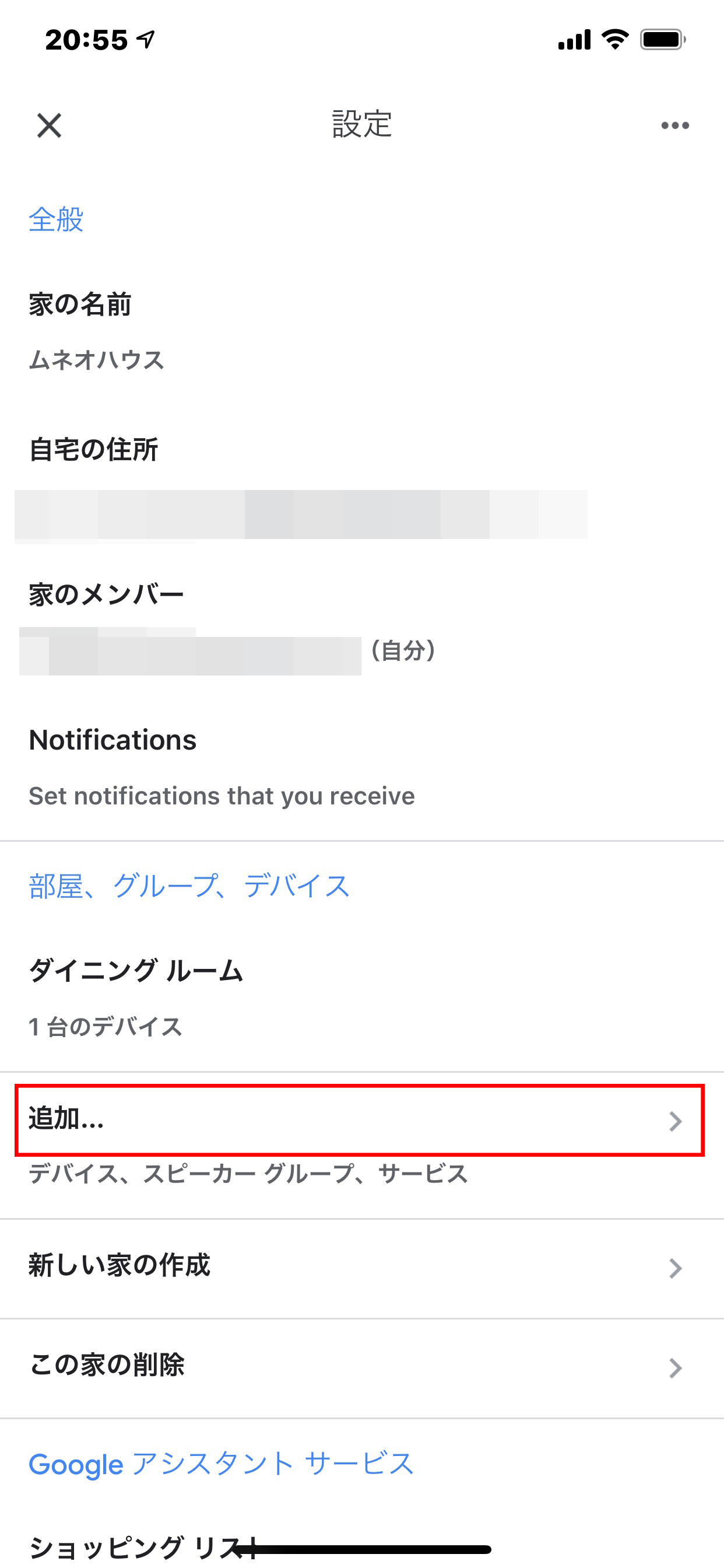Edit the home name ムネオハウス
The height and width of the screenshot is (1568, 724).
362,332
